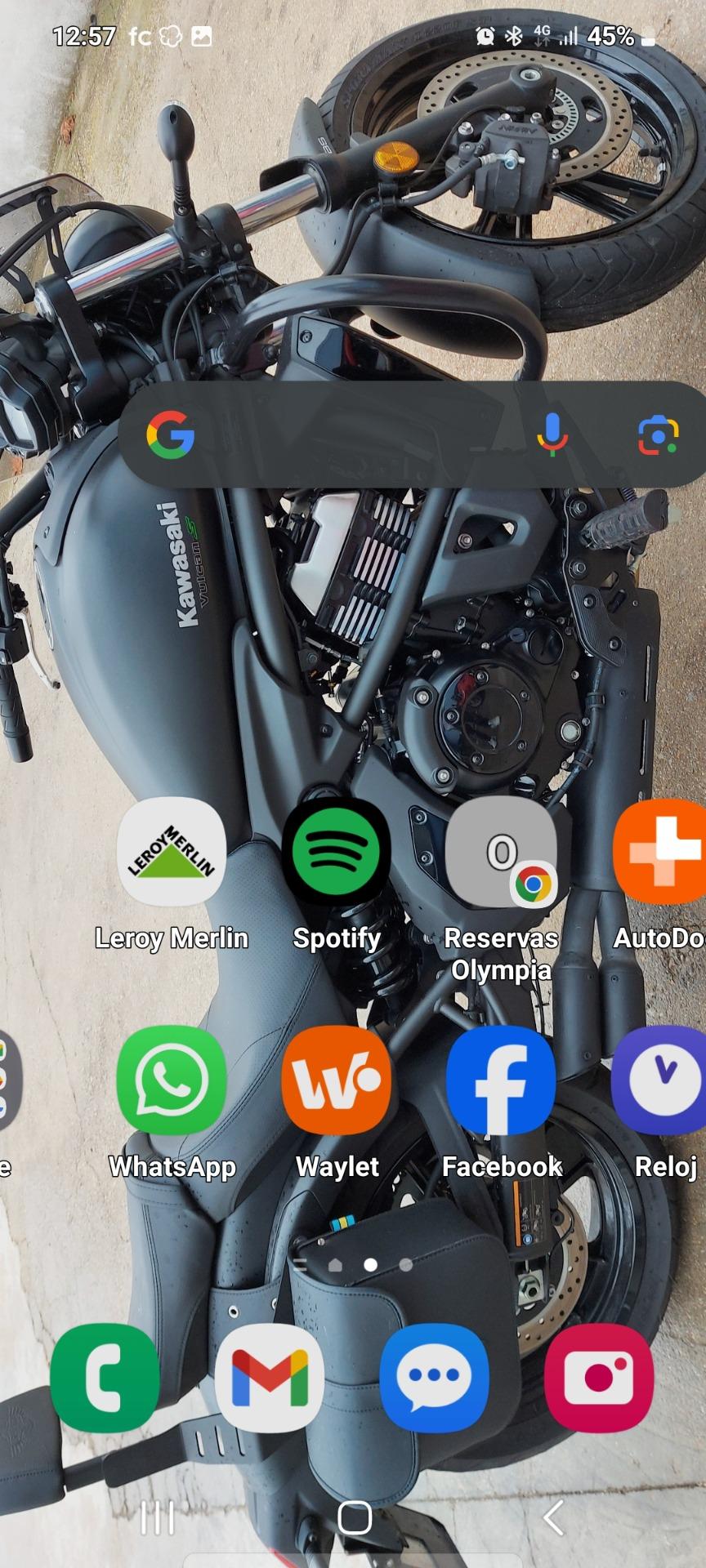
Task: Launch the AutoDoc app
Action: pos(660,852)
